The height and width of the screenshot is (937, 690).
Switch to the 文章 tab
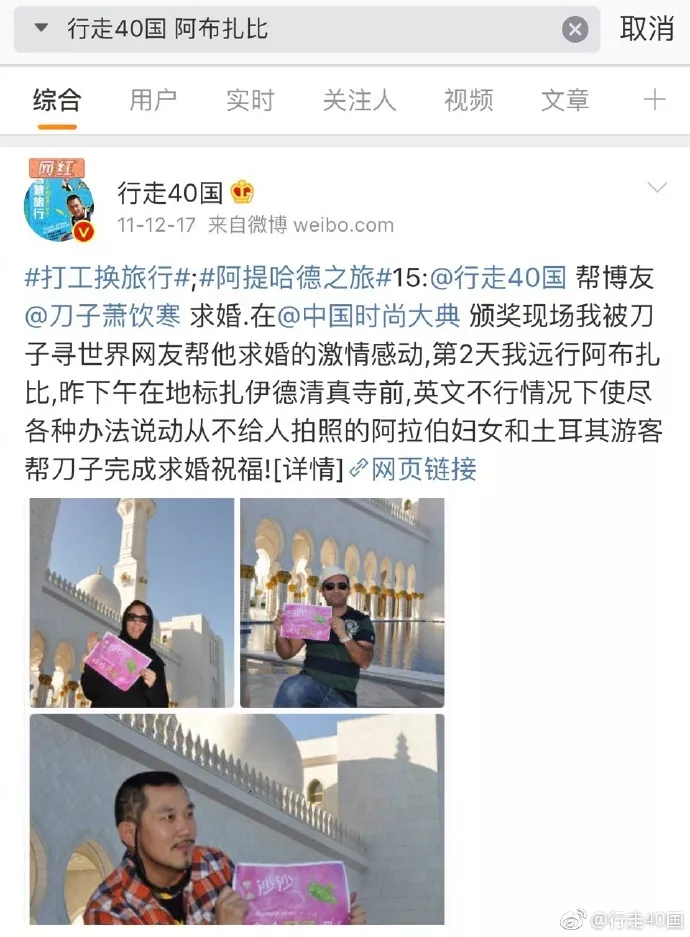tap(565, 100)
